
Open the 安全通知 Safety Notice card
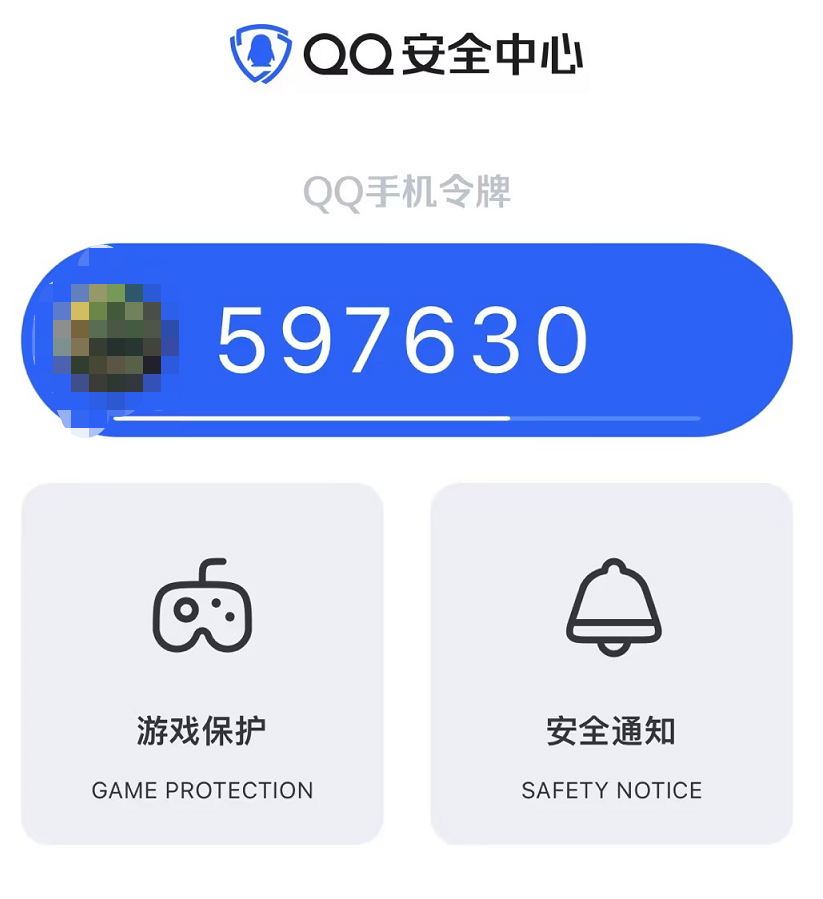click(611, 663)
